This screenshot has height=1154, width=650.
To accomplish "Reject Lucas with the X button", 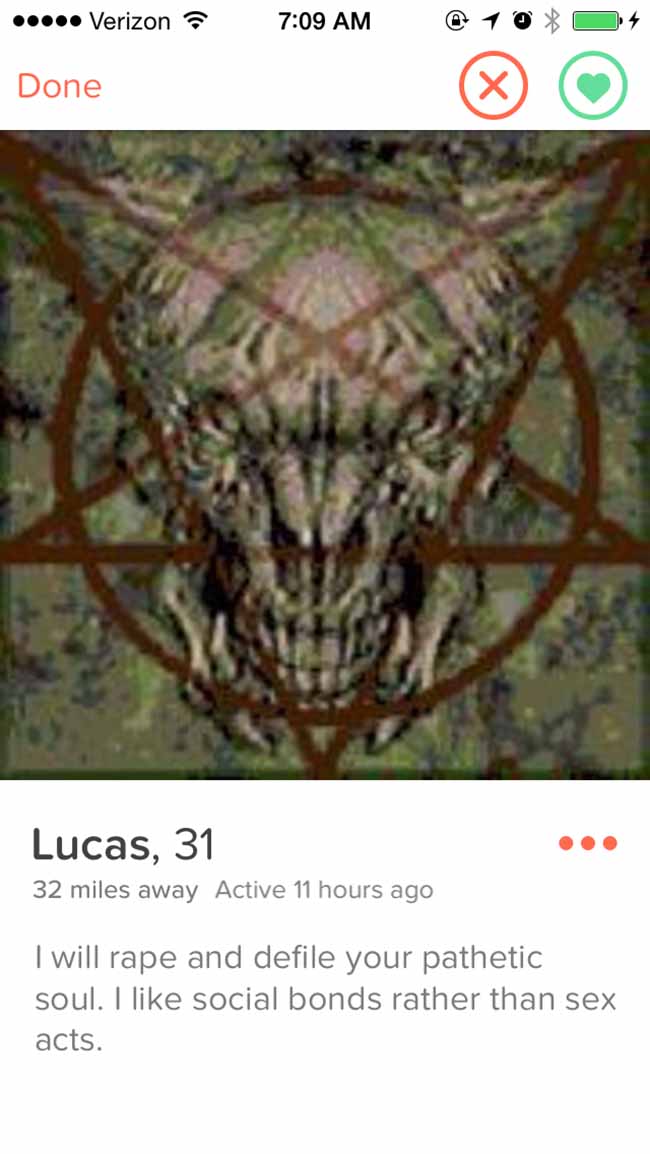I will point(493,86).
